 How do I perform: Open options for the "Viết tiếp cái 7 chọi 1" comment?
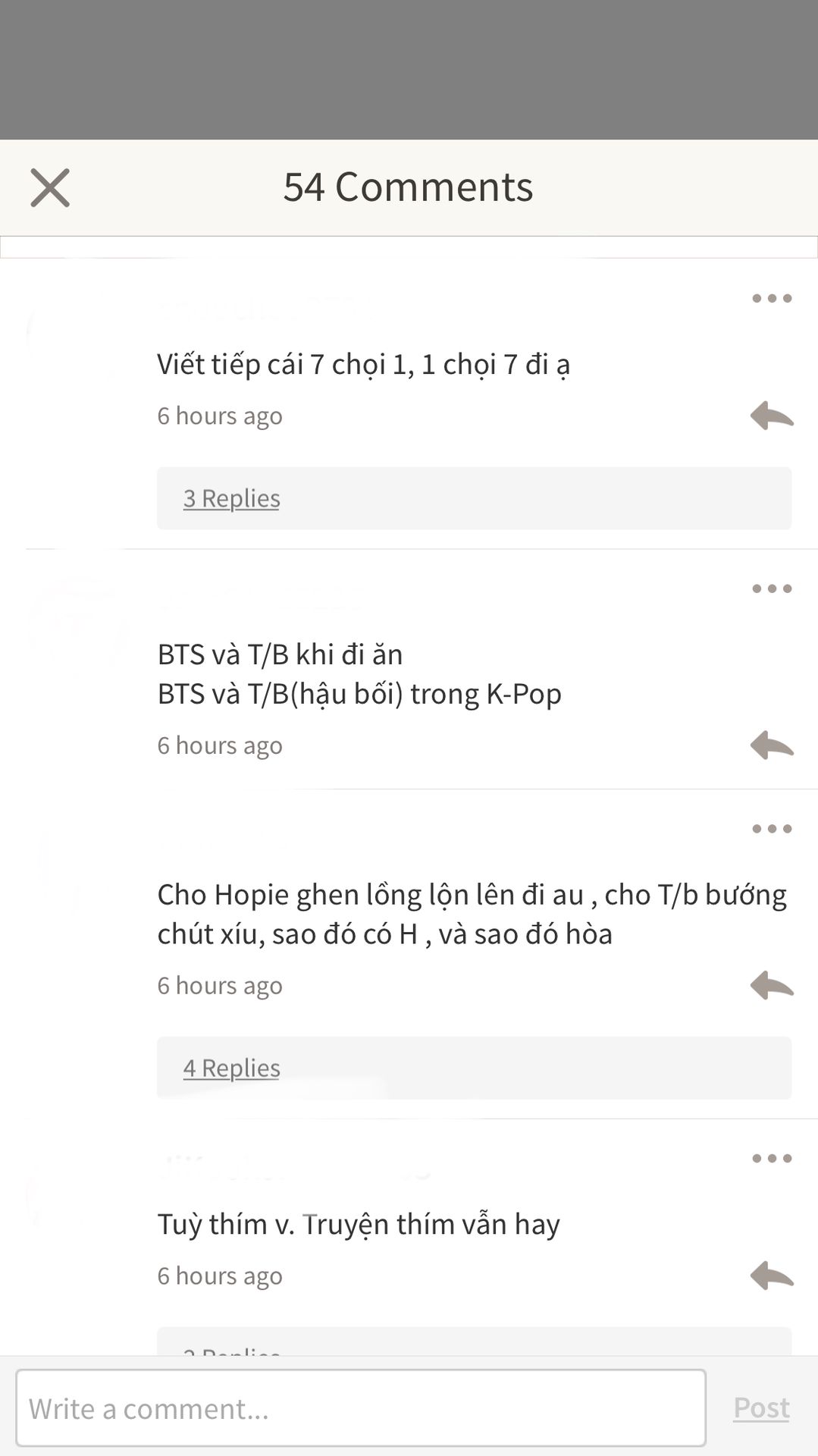click(771, 298)
